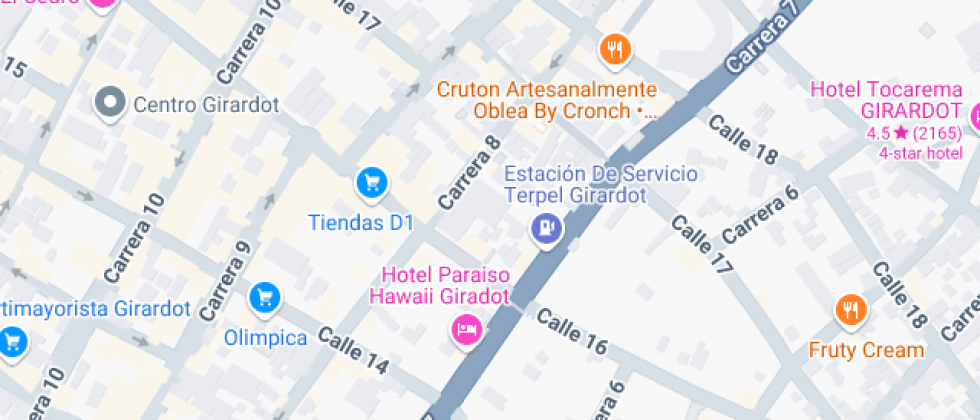Open Tiendas D1 store marker
Image resolution: width=980 pixels, height=420 pixels.
pos(372,182)
